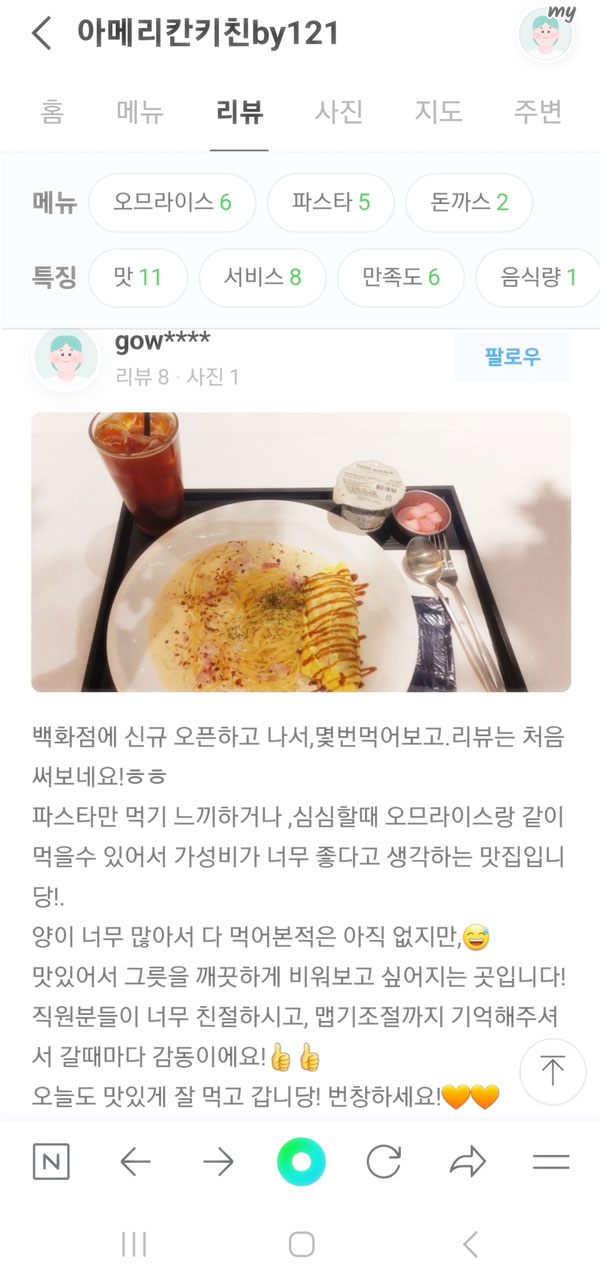The width and height of the screenshot is (600, 1282).
Task: Share this page from browser toolbar
Action: 468,1162
